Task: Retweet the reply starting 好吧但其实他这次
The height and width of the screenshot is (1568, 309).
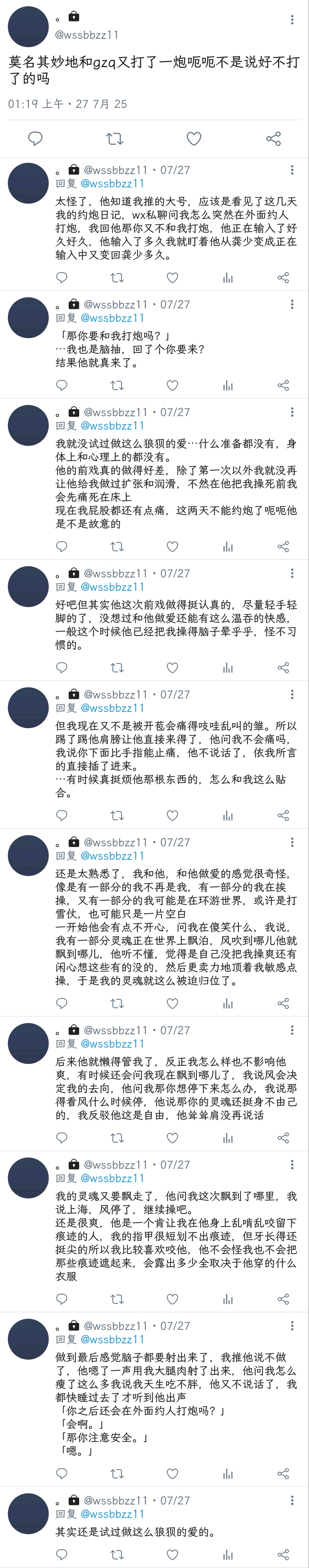Action: pos(117,668)
